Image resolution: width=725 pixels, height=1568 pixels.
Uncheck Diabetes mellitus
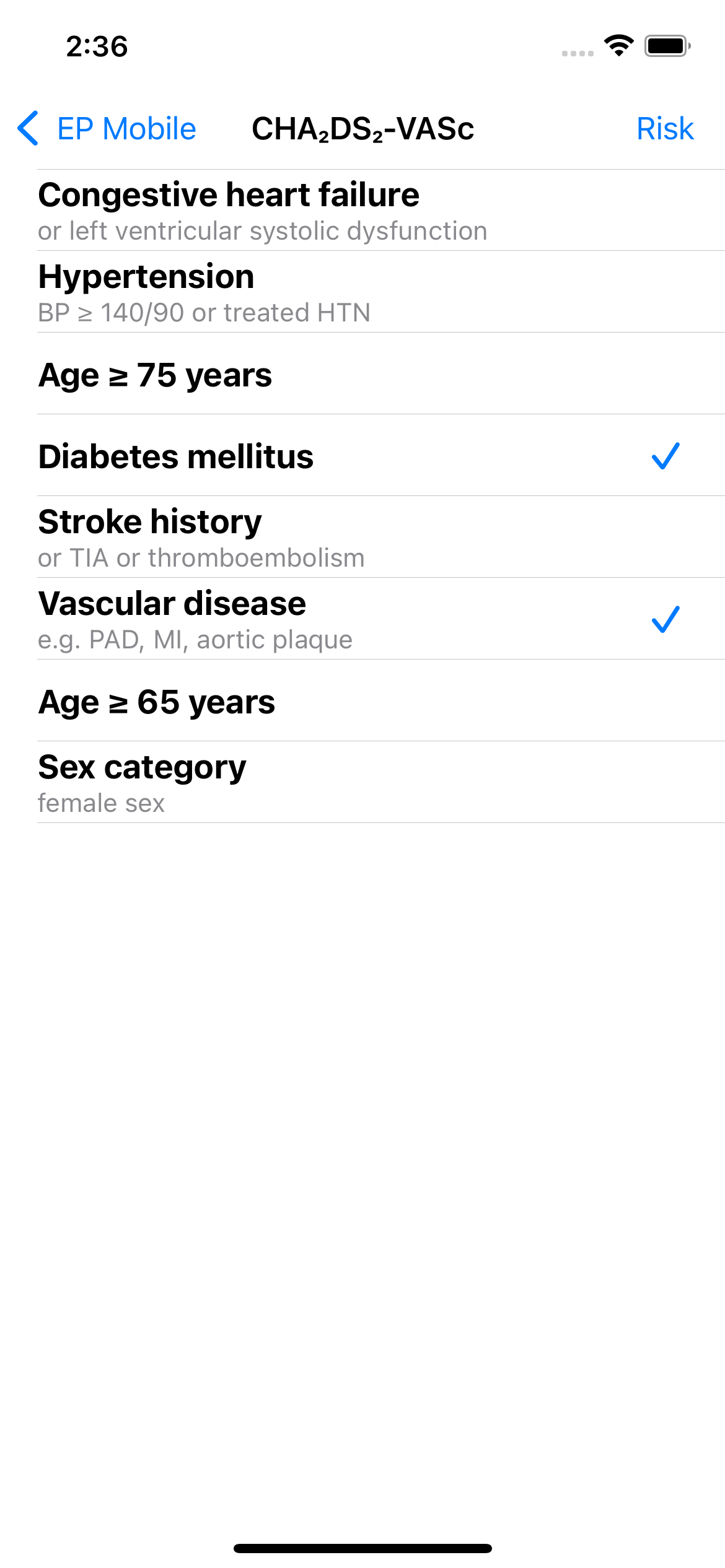(362, 455)
